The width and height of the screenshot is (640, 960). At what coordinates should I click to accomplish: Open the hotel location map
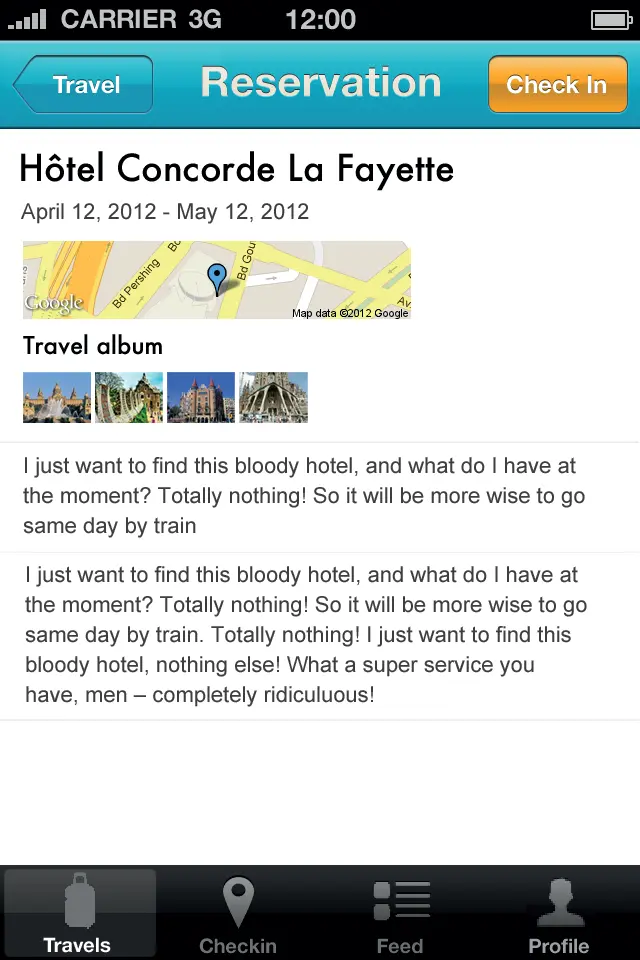pyautogui.click(x=216, y=280)
